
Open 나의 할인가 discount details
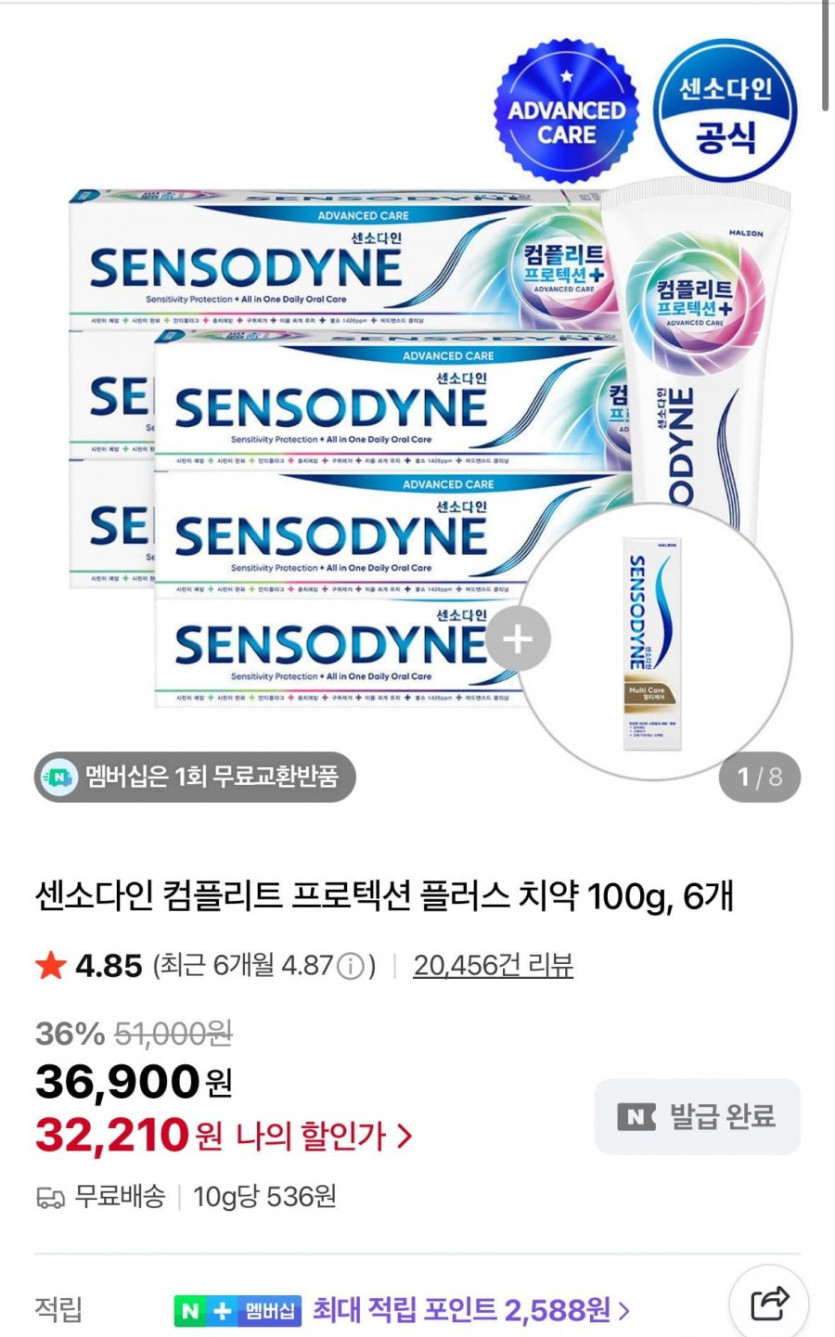[x=324, y=1135]
